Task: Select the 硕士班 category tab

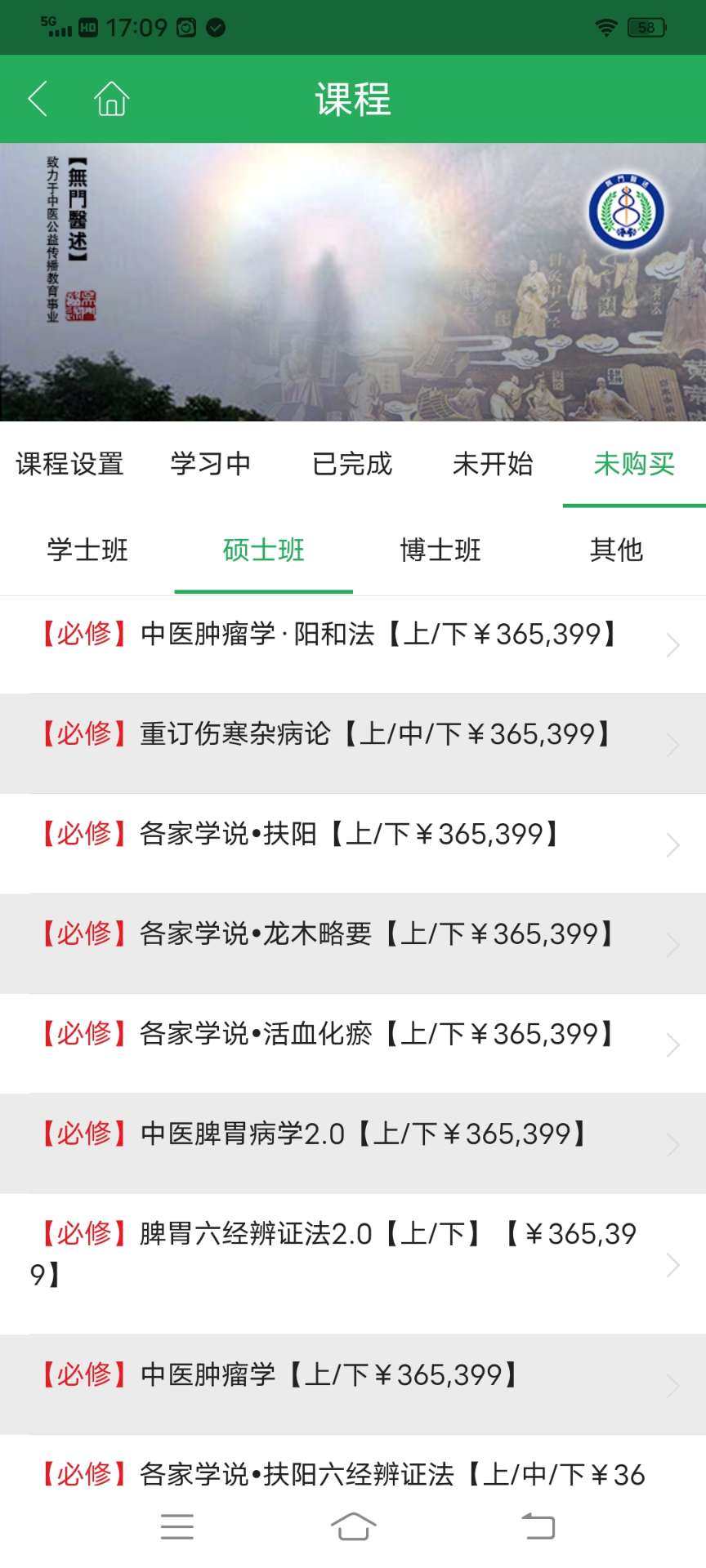Action: tap(264, 550)
